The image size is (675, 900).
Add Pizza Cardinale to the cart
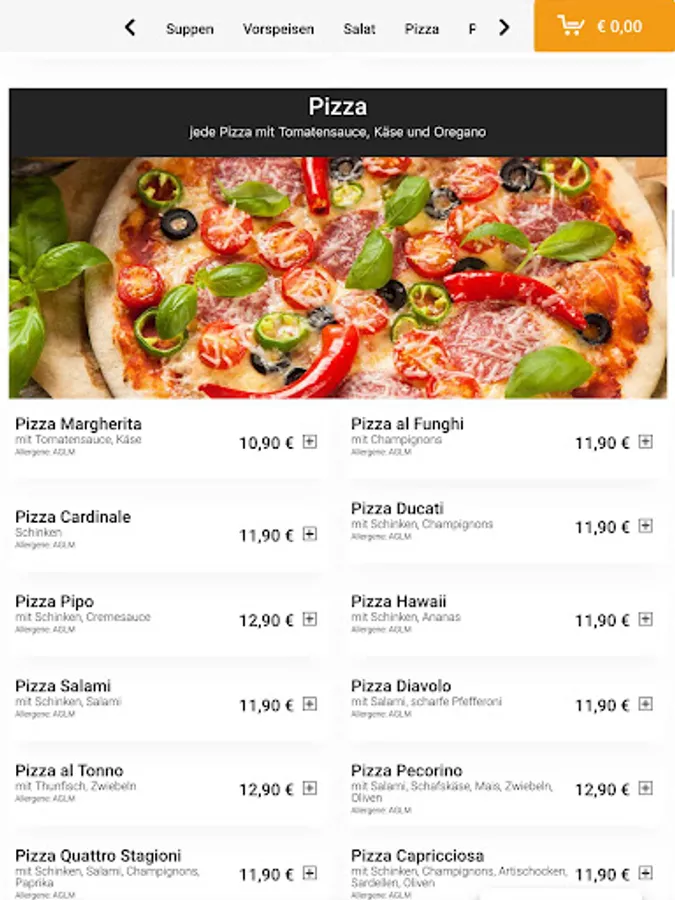(x=310, y=535)
